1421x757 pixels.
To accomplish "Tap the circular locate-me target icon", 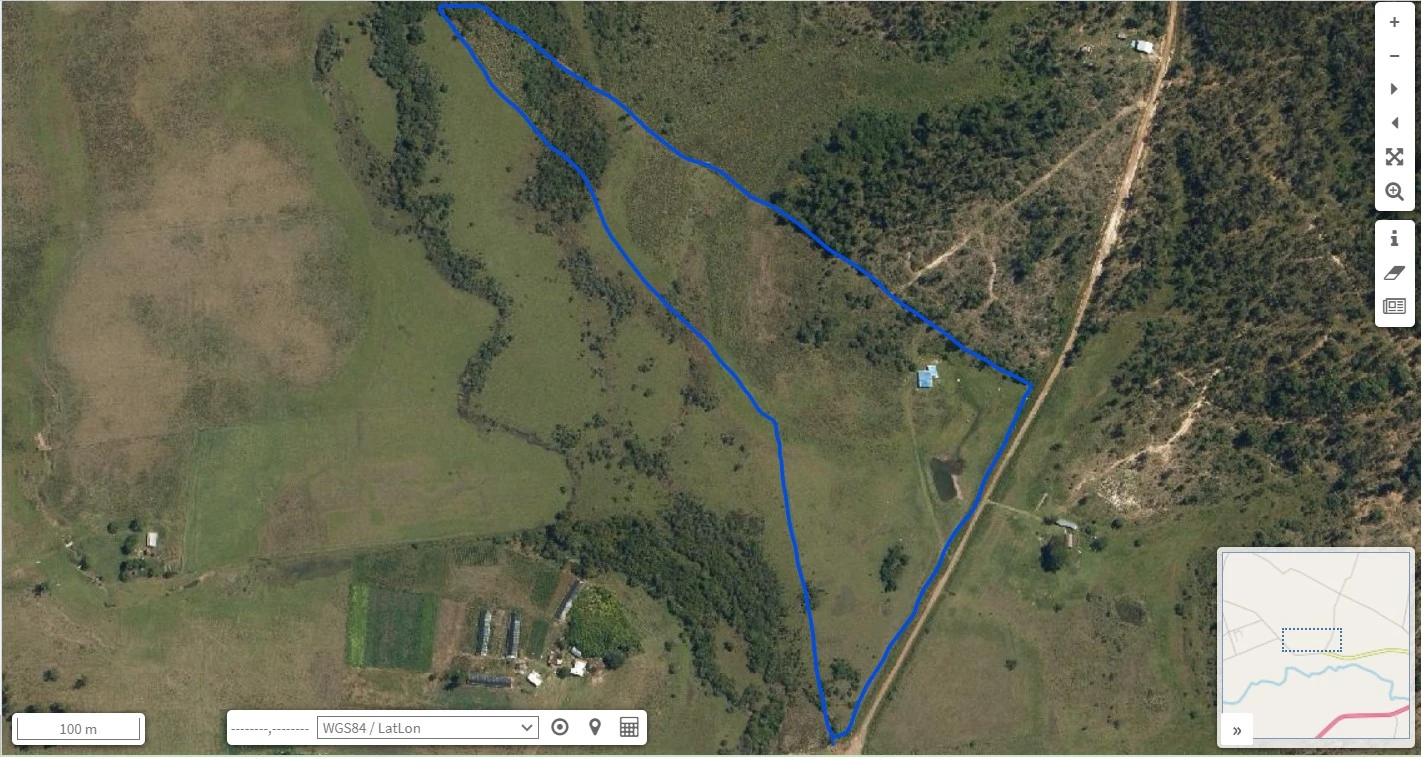I will click(x=560, y=727).
